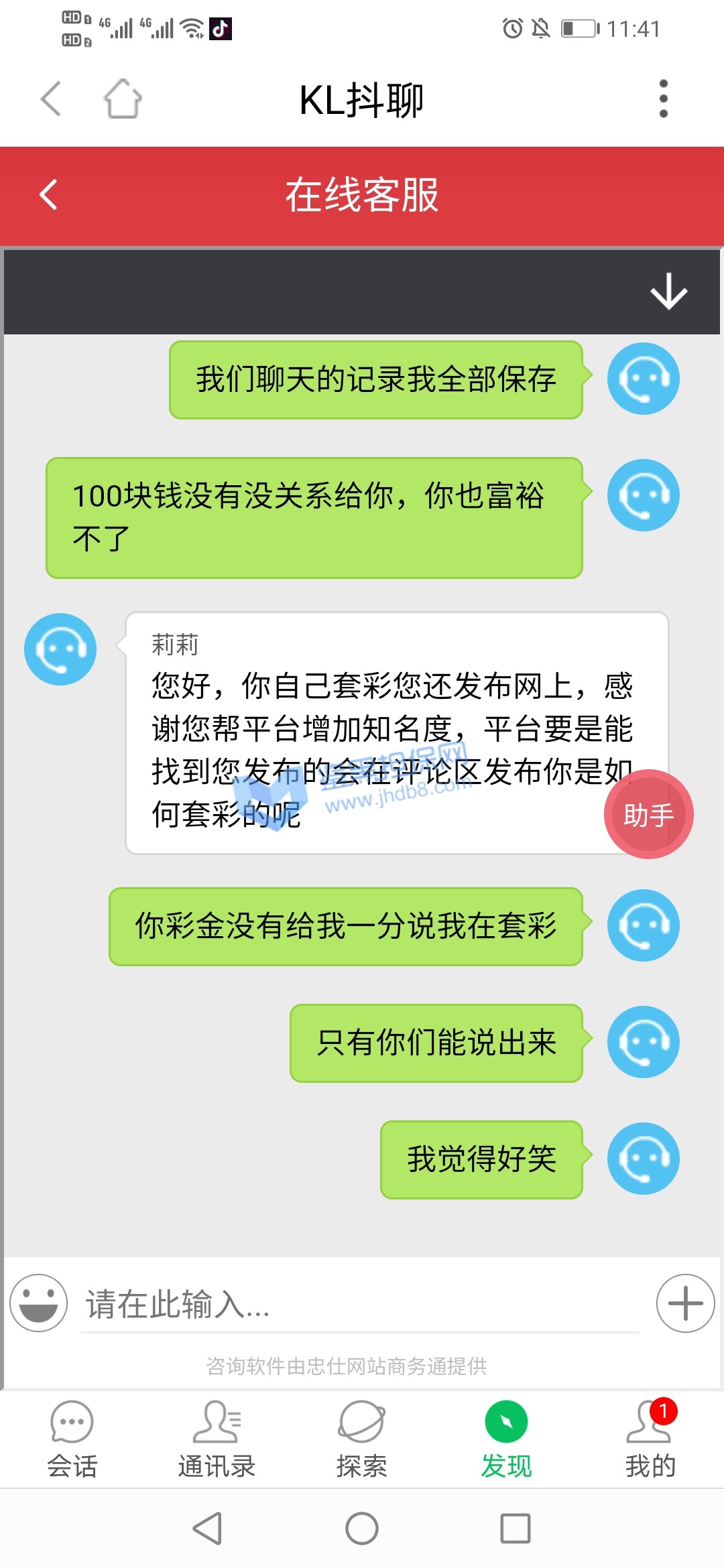
Task: Open the emoji picker
Action: (x=39, y=1303)
